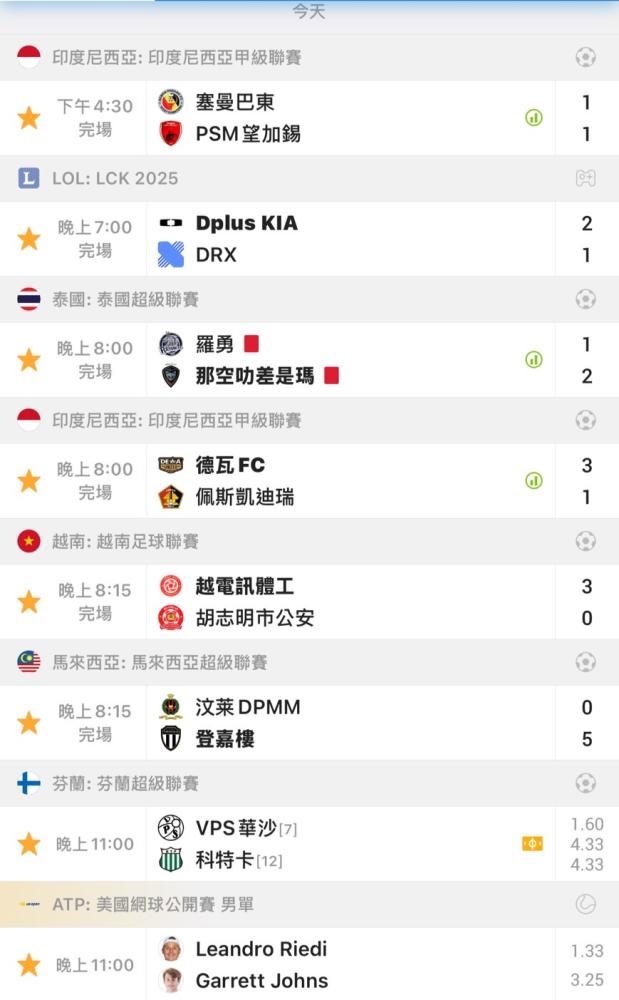Open the 德瓦 FC vs 佩斯凱迪瑞 match
This screenshot has height=1000, width=619.
(x=309, y=481)
